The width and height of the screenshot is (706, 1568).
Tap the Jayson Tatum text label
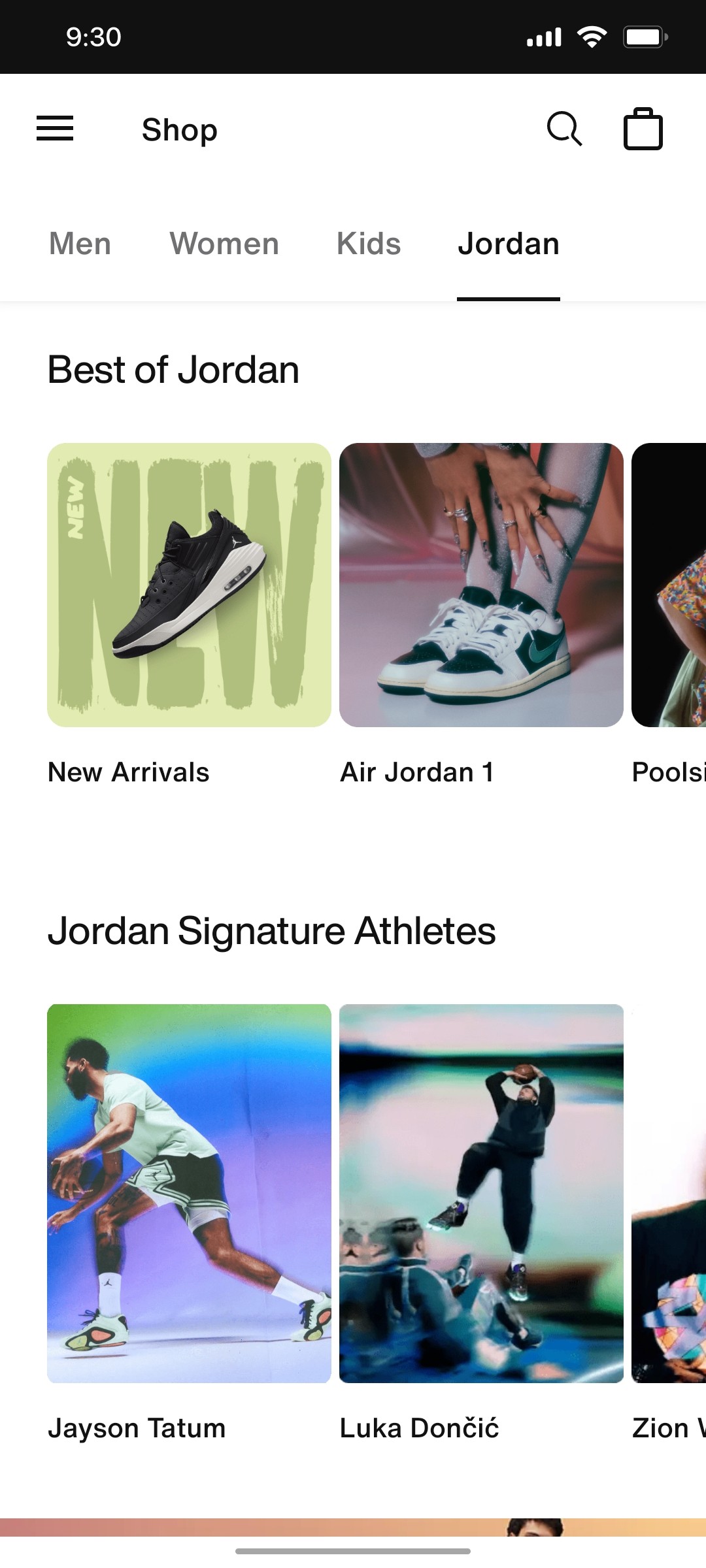point(137,1428)
